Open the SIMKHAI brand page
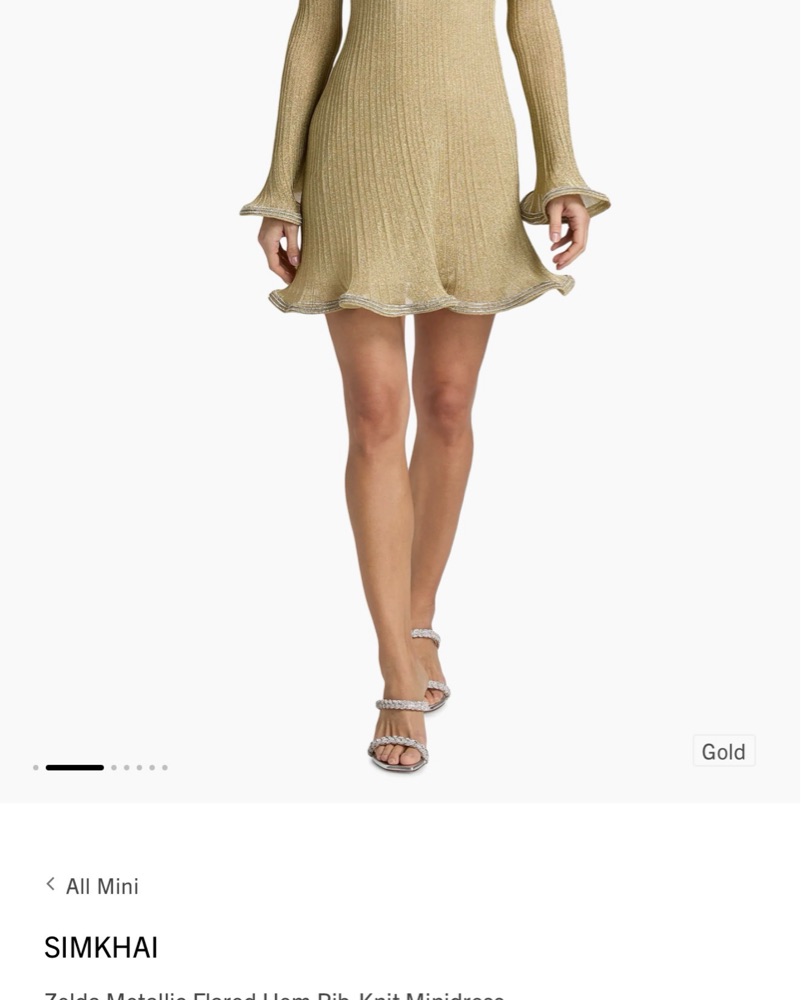The height and width of the screenshot is (1000, 801). pyautogui.click(x=101, y=948)
